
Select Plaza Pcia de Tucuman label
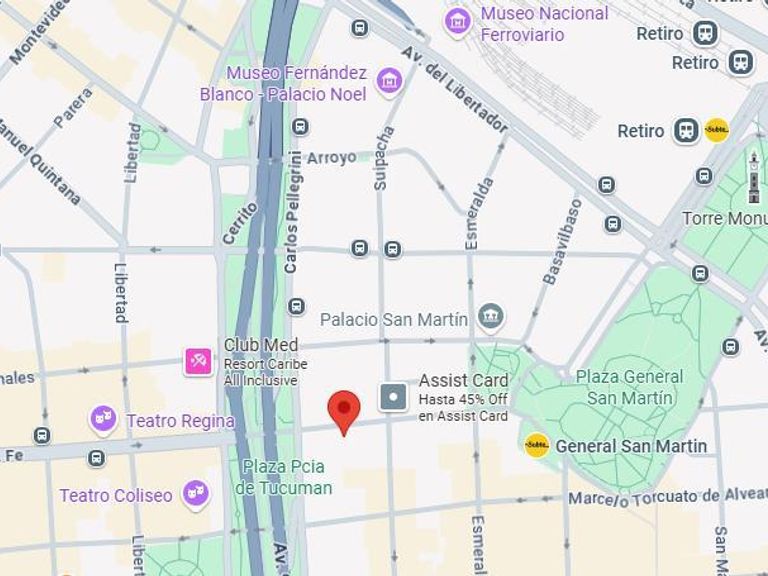[x=283, y=477]
